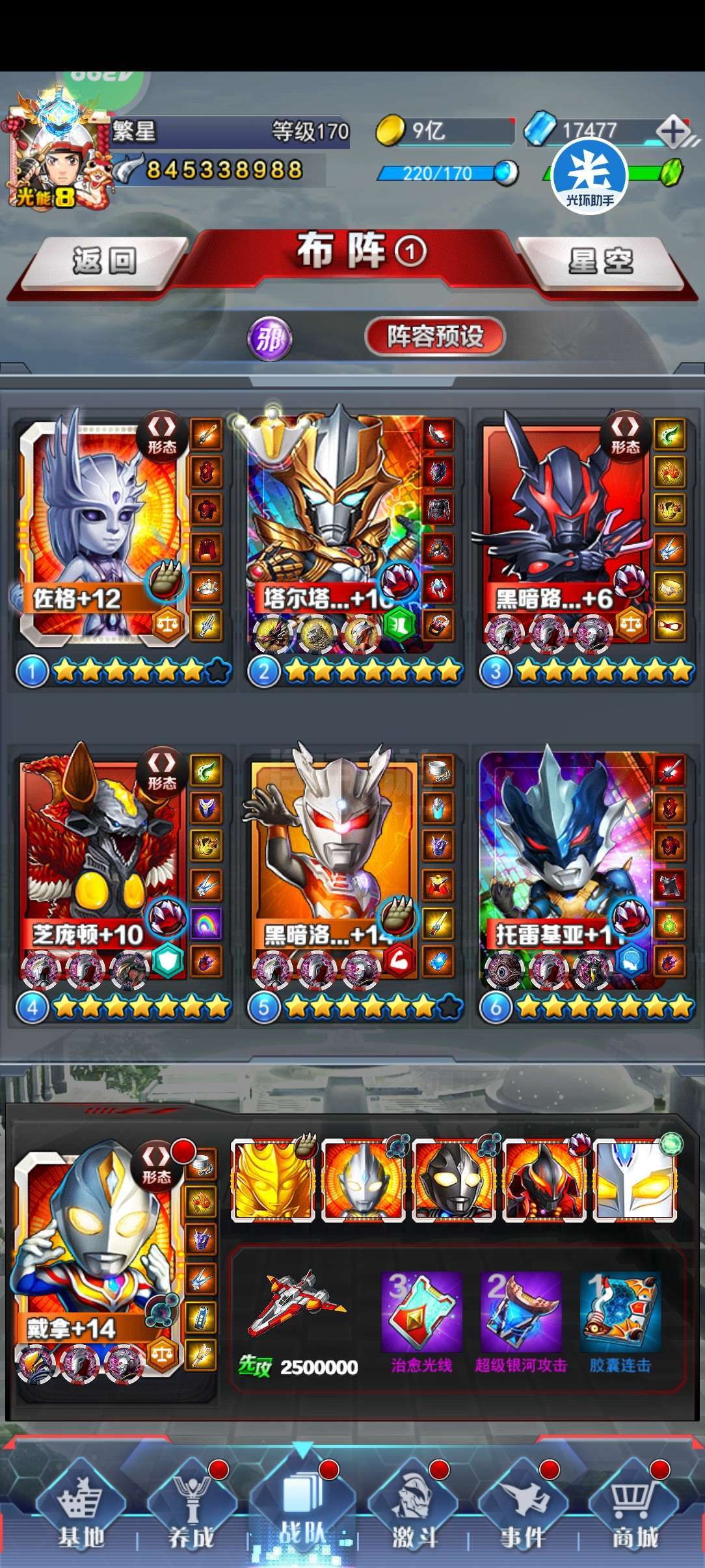Open the 星空 button
This screenshot has height=1568, width=705.
600,261
